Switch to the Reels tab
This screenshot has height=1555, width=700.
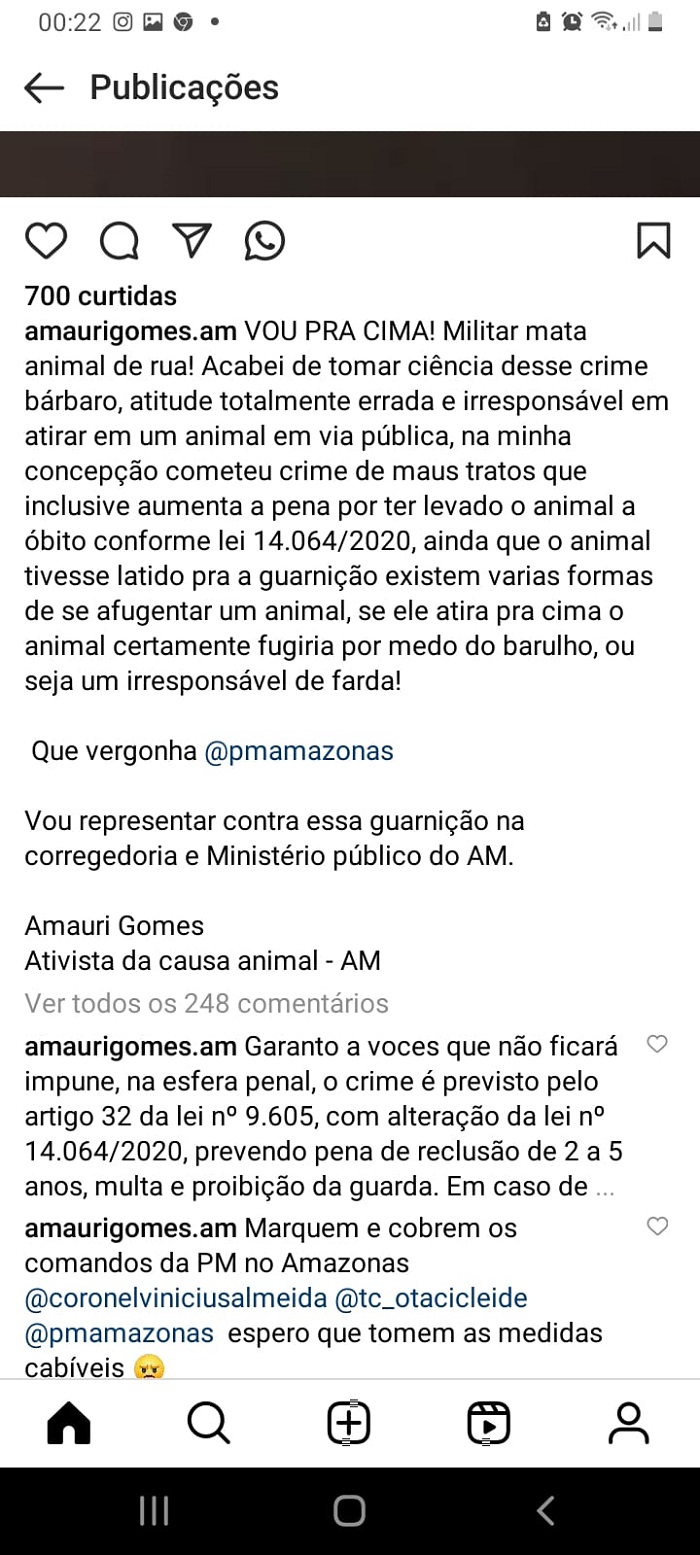[x=489, y=1422]
